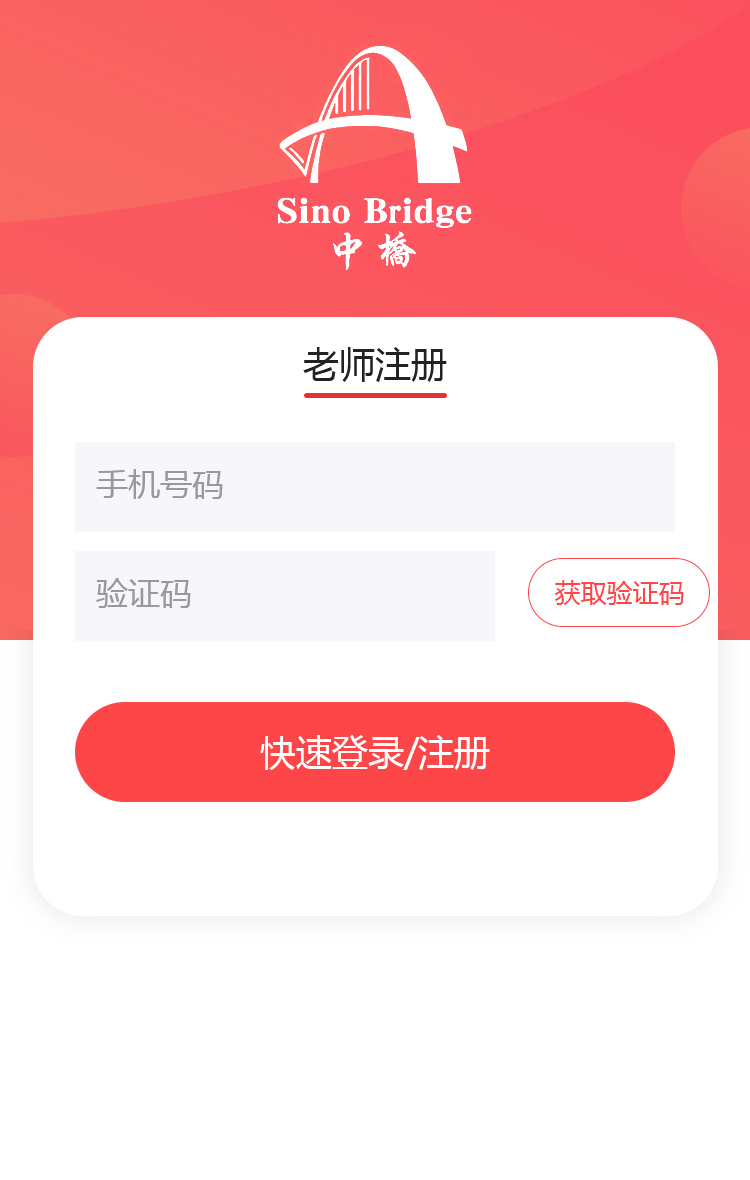Request a code with 获取验证码
Viewport: 750px width, 1180px height.
click(x=619, y=593)
